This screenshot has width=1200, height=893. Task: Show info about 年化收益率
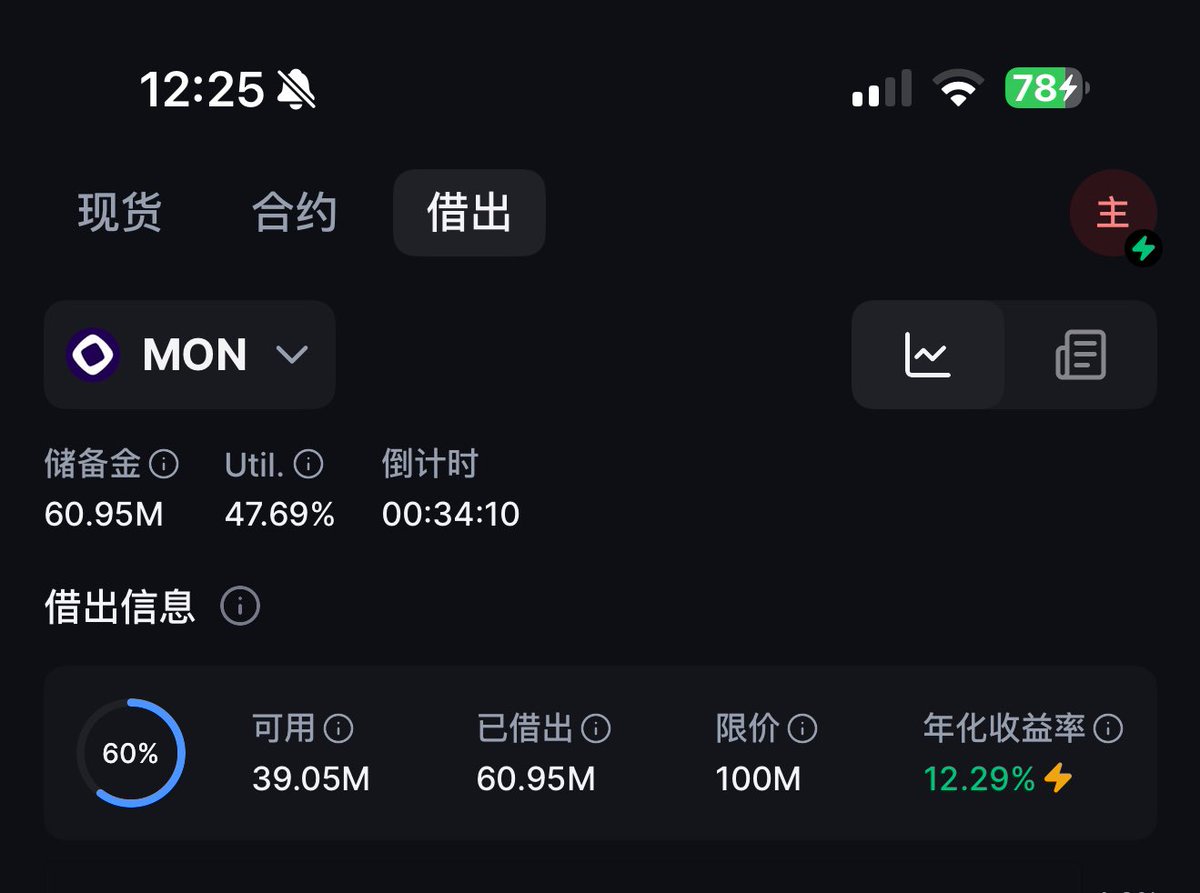pyautogui.click(x=1108, y=729)
